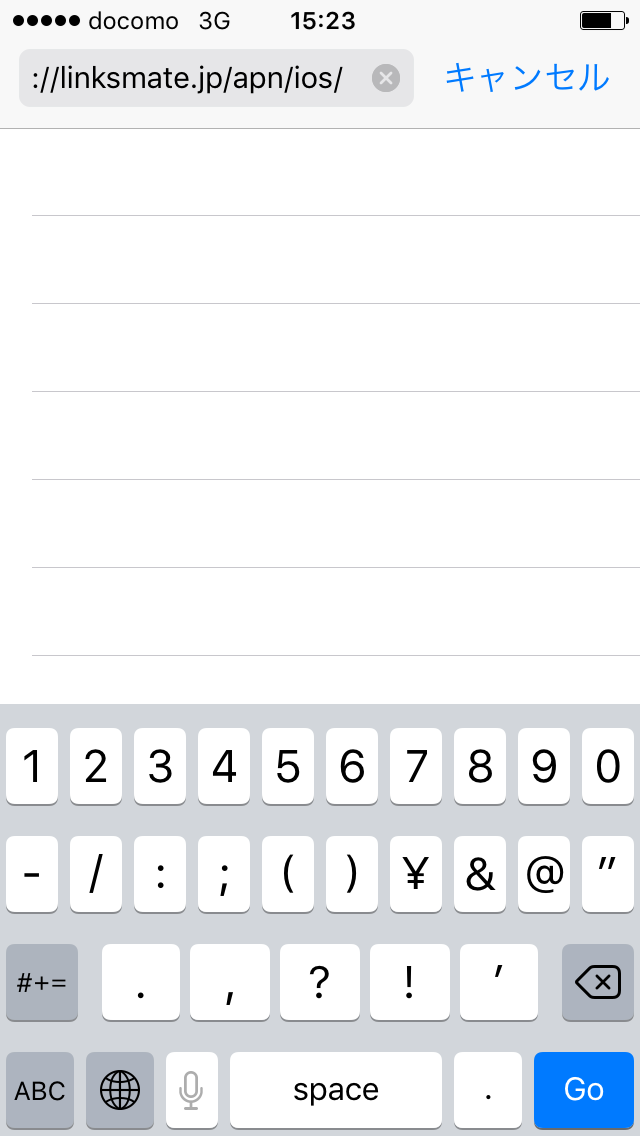This screenshot has width=640, height=1136.
Task: Switch keyboard to ABC letters
Action: coord(40,1090)
